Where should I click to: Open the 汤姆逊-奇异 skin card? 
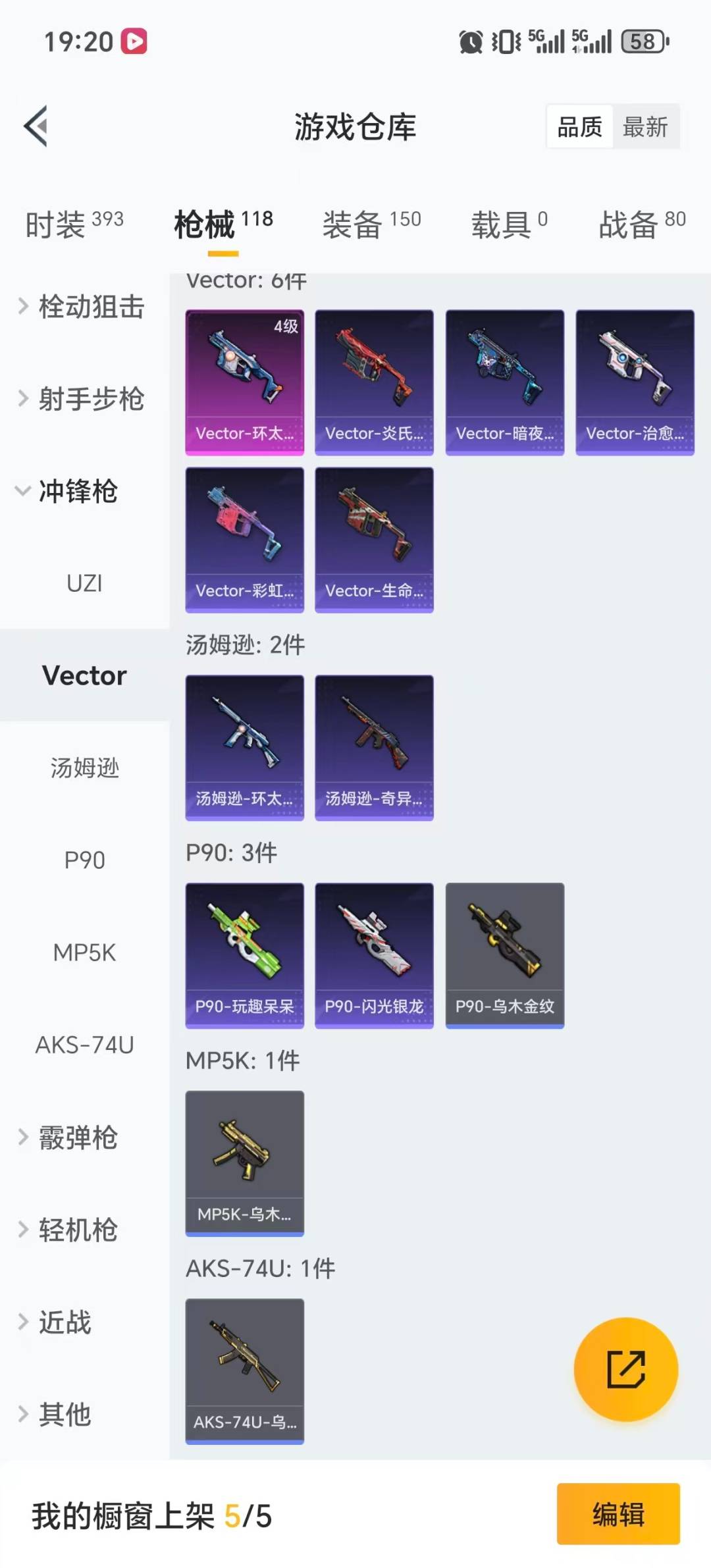[374, 748]
